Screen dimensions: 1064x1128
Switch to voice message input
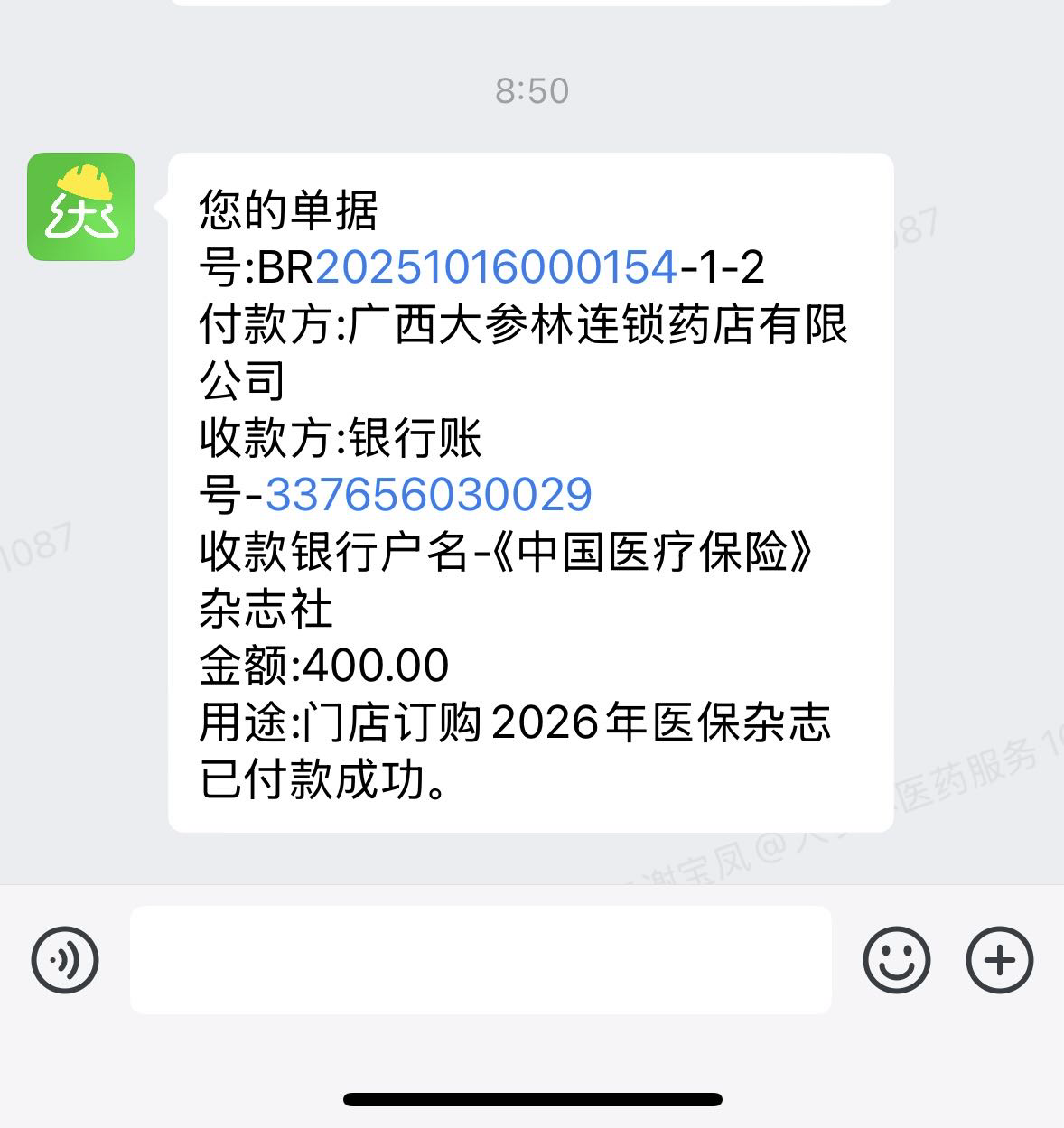coord(65,959)
